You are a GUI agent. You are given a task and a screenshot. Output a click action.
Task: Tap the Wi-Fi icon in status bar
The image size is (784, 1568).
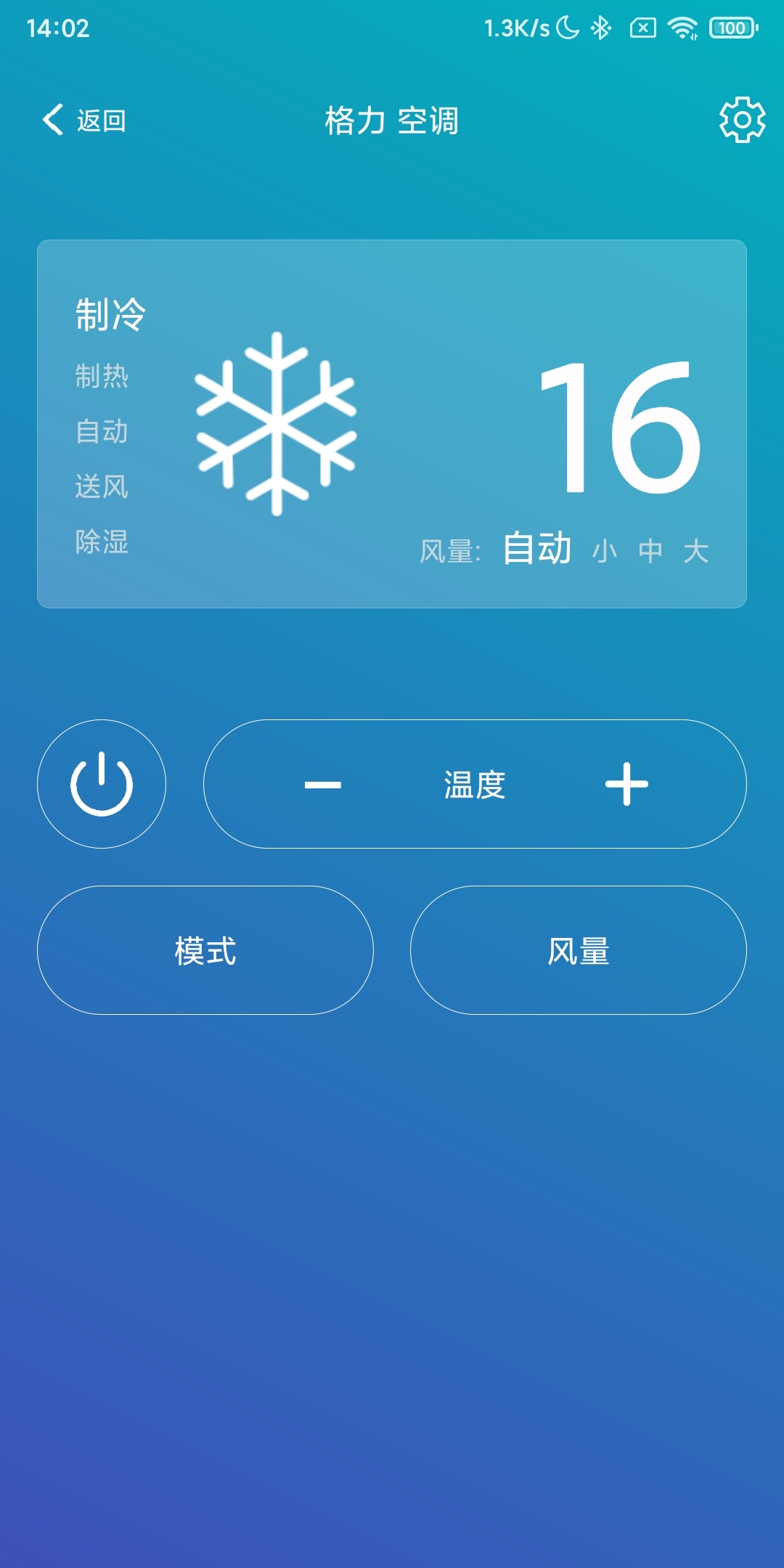pos(681,27)
